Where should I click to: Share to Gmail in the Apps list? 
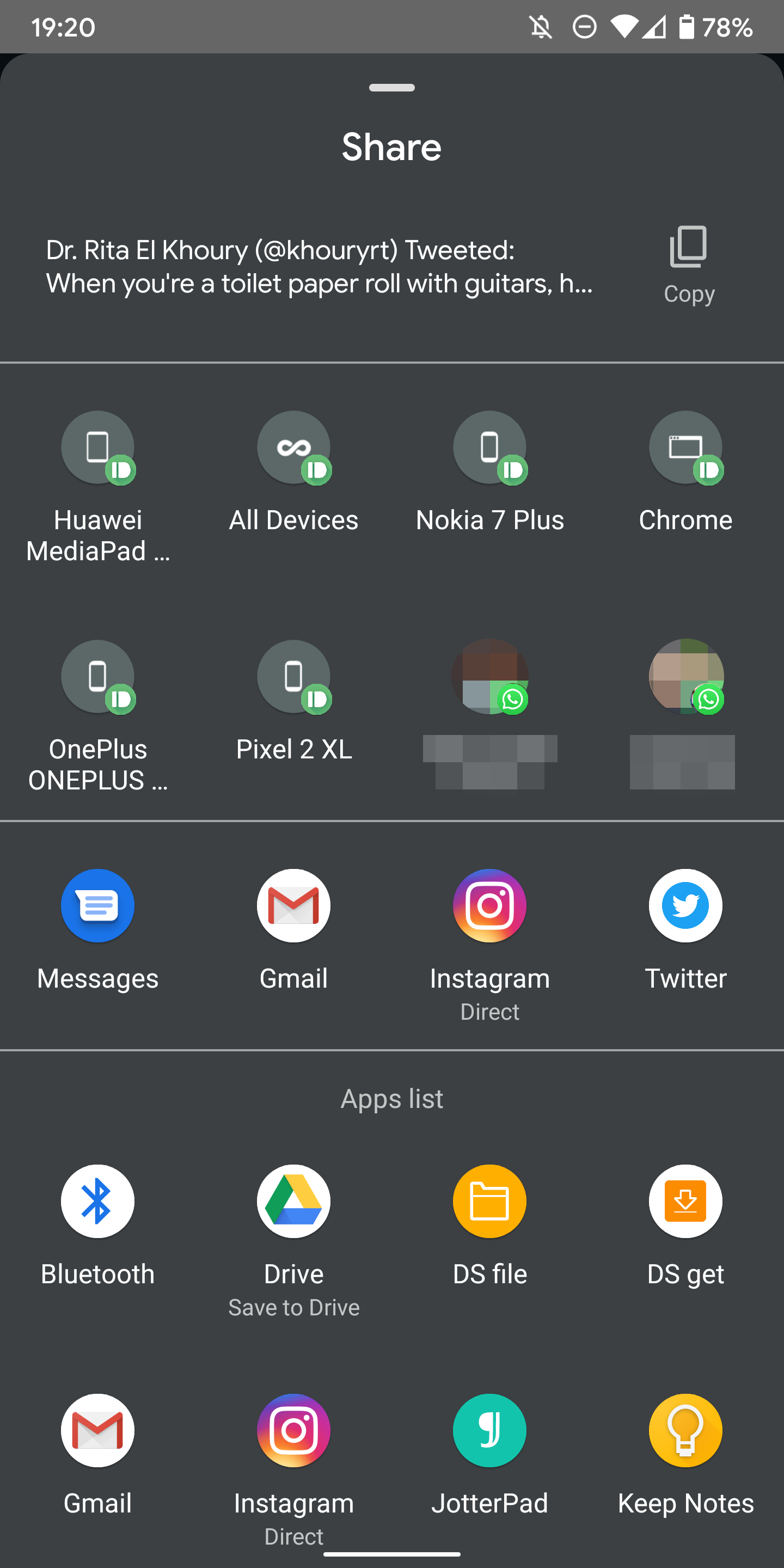97,1430
